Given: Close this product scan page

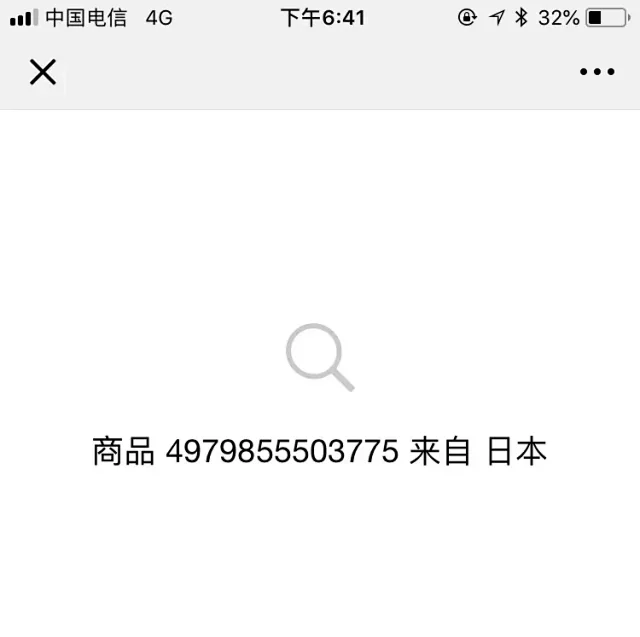Looking at the screenshot, I should (42, 72).
